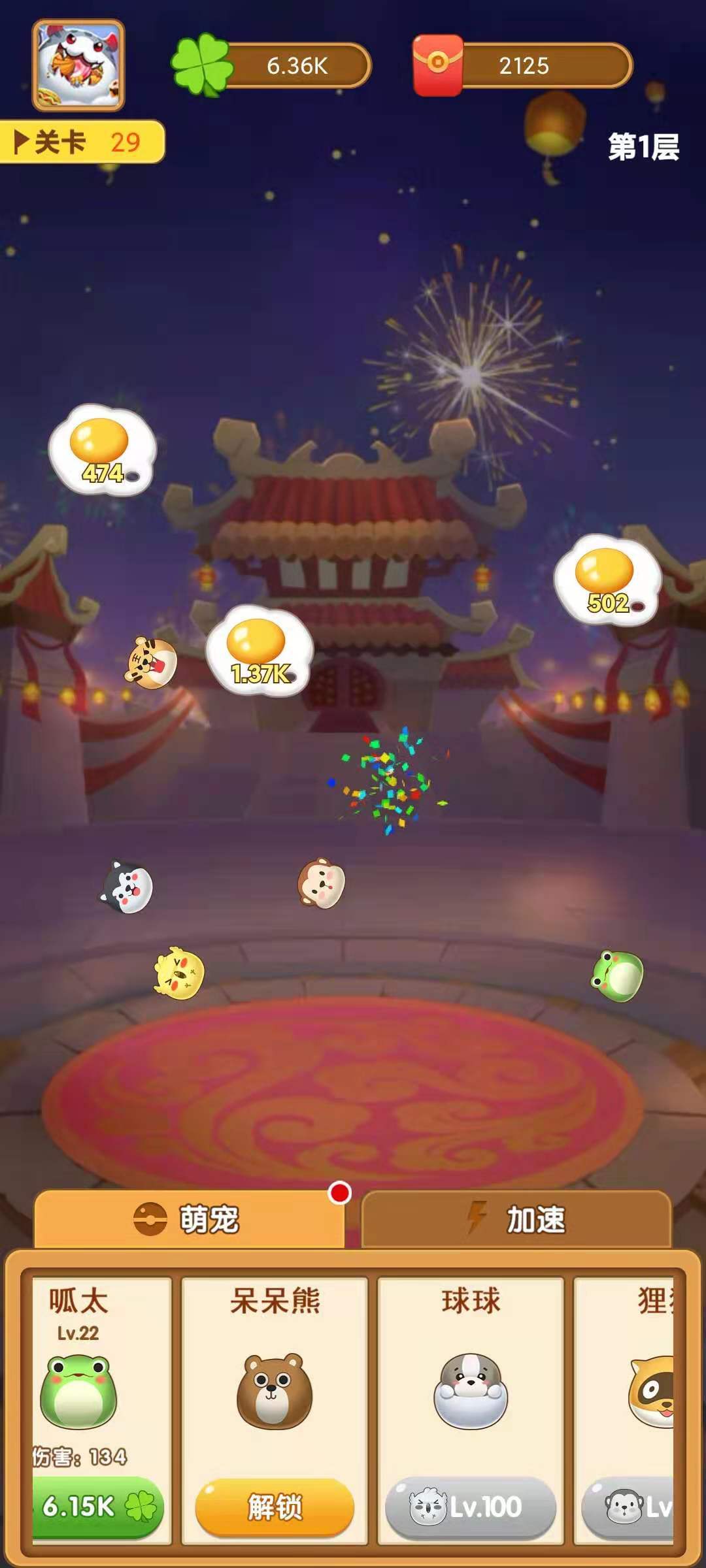Open the 关卡 29 level button
Image resolution: width=706 pixels, height=1568 pixels.
coord(82,142)
